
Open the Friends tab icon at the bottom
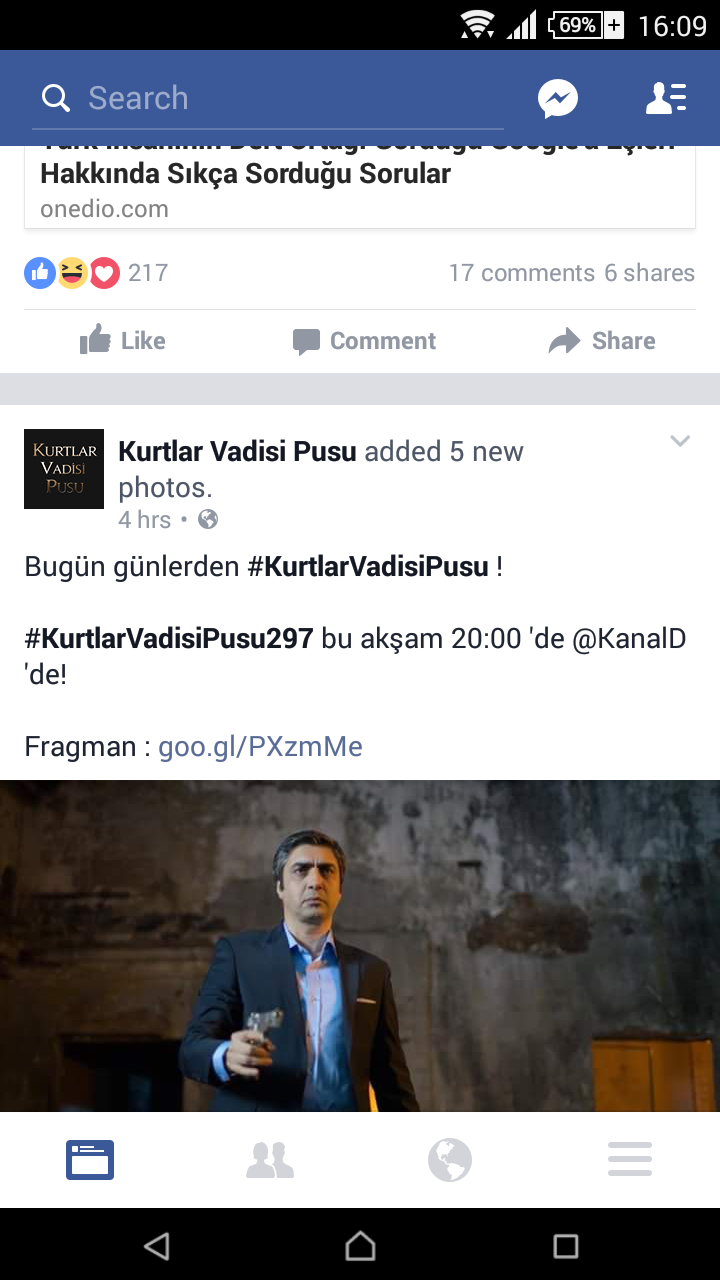pyautogui.click(x=269, y=1159)
